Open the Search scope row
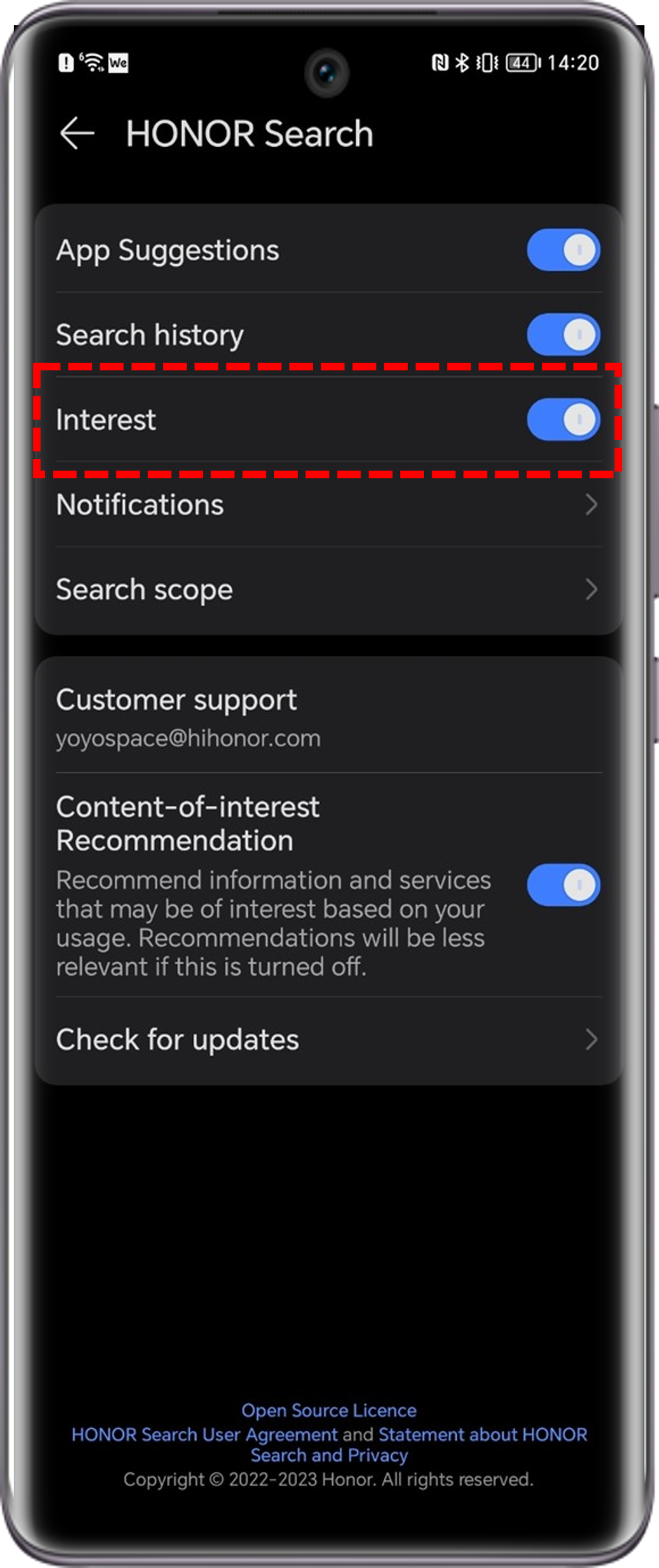The width and height of the screenshot is (659, 1568). coord(328,590)
